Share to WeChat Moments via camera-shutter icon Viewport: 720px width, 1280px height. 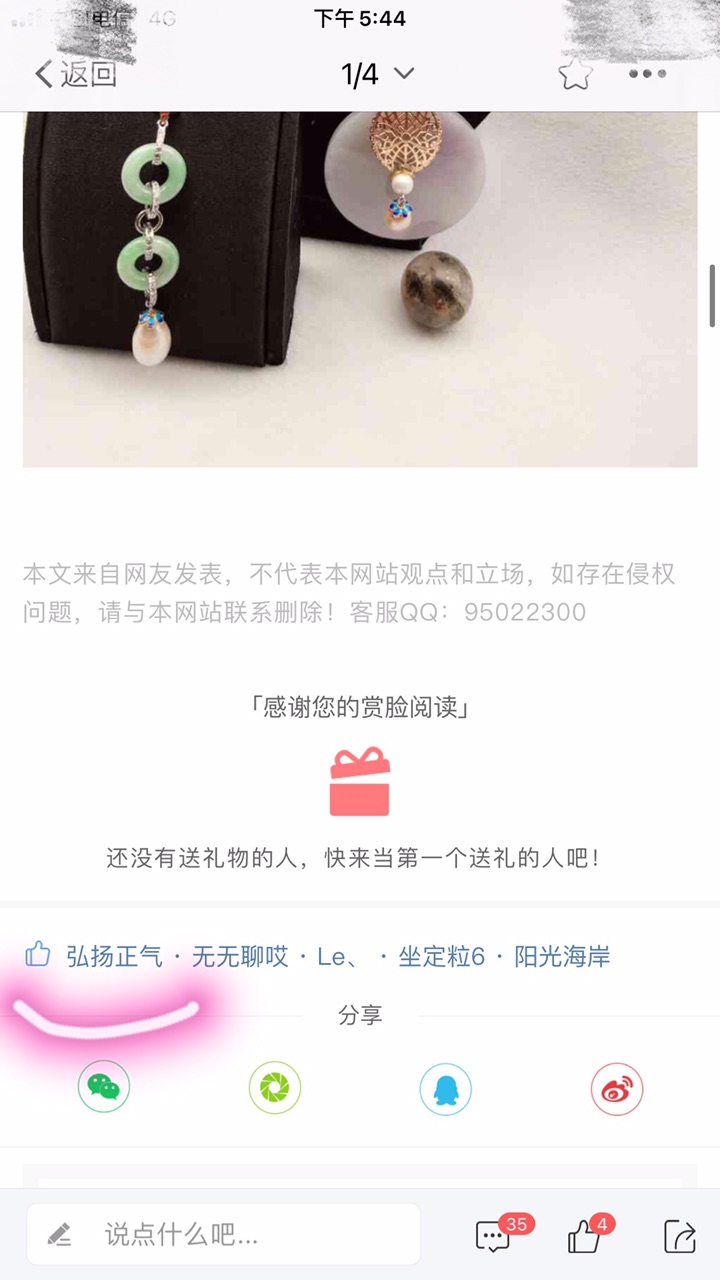click(275, 1088)
